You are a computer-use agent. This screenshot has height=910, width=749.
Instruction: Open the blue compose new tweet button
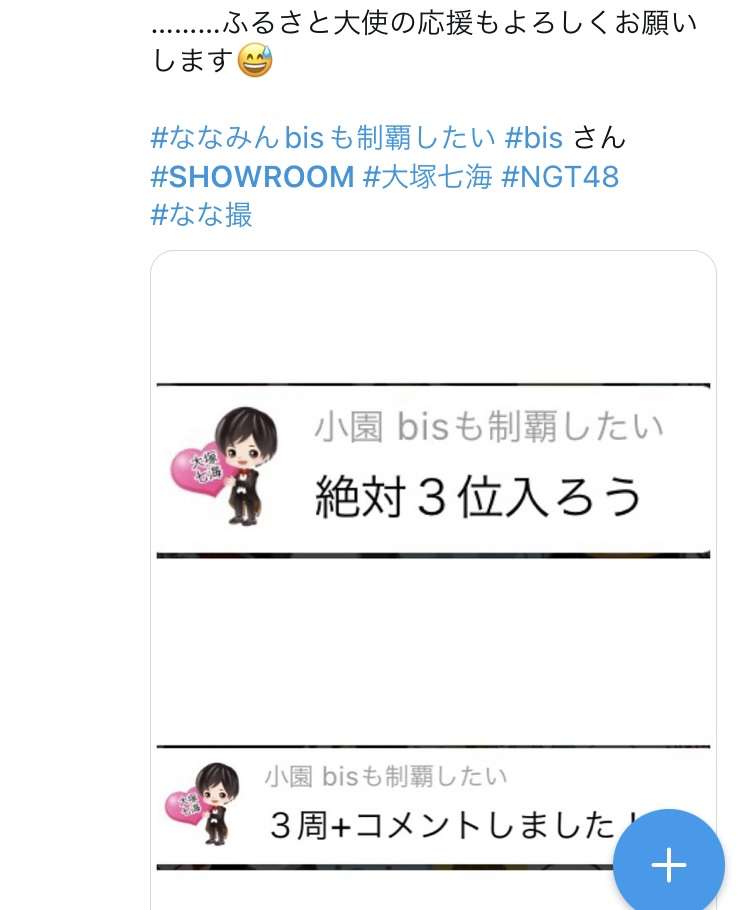point(671,866)
